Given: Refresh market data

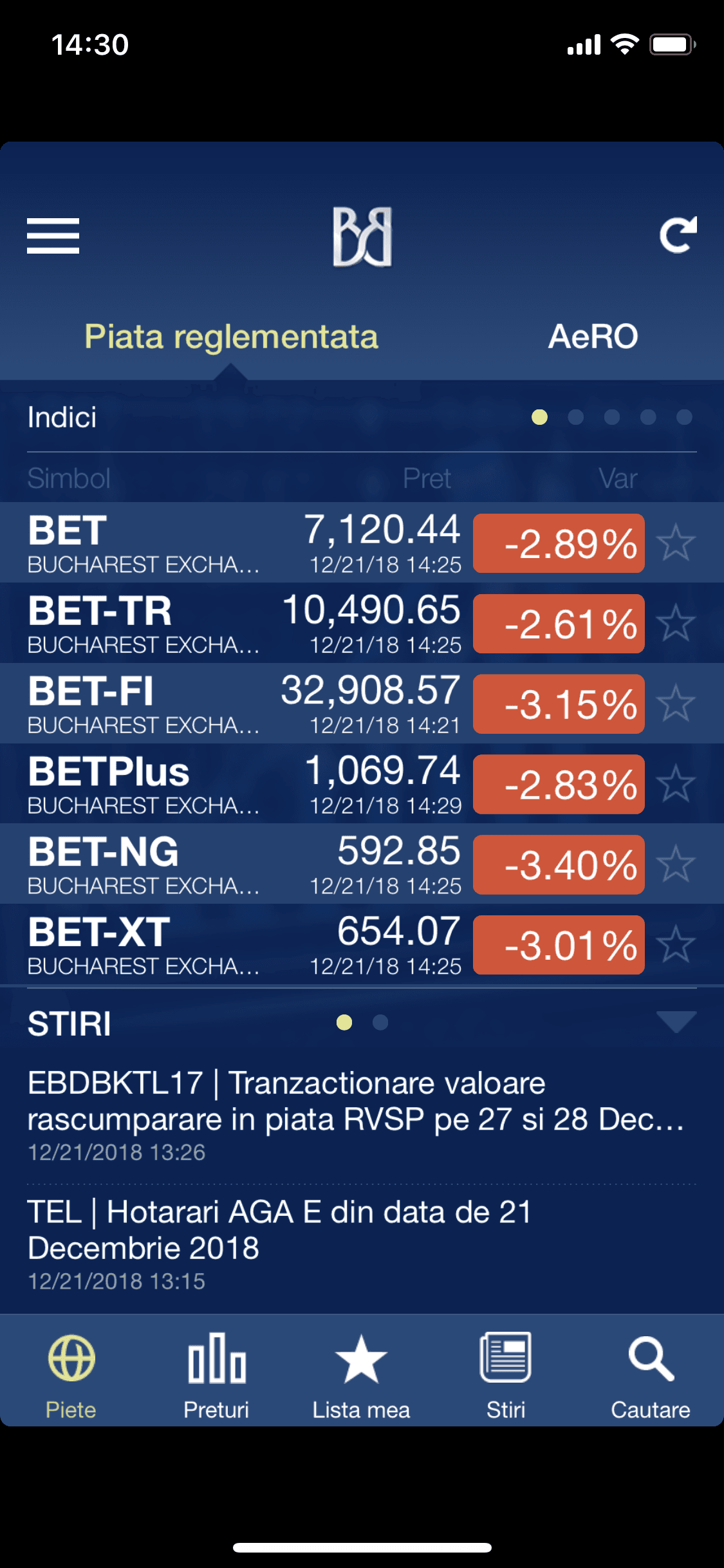Looking at the screenshot, I should coord(678,235).
